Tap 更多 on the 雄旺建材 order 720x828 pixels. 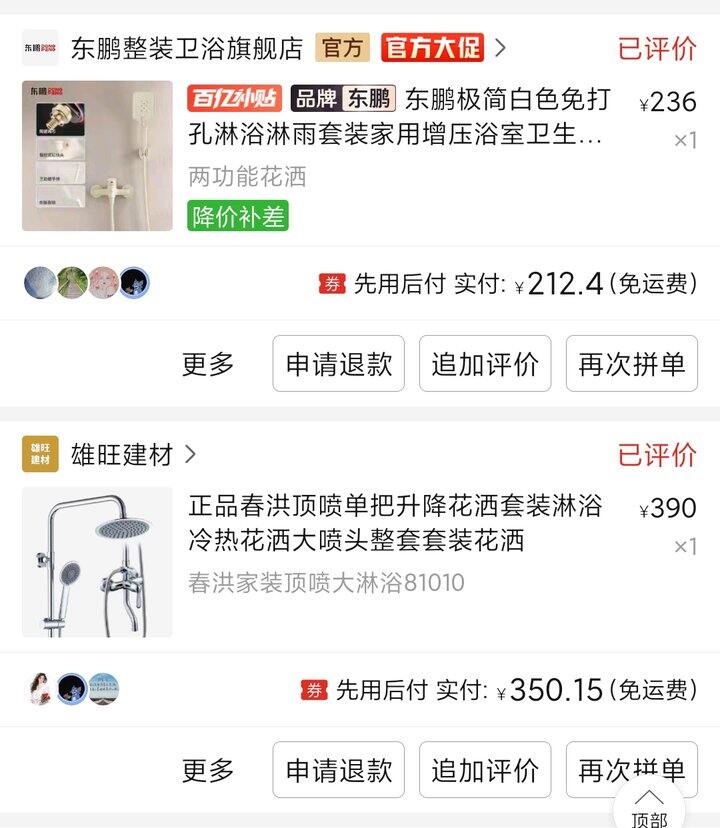point(208,770)
